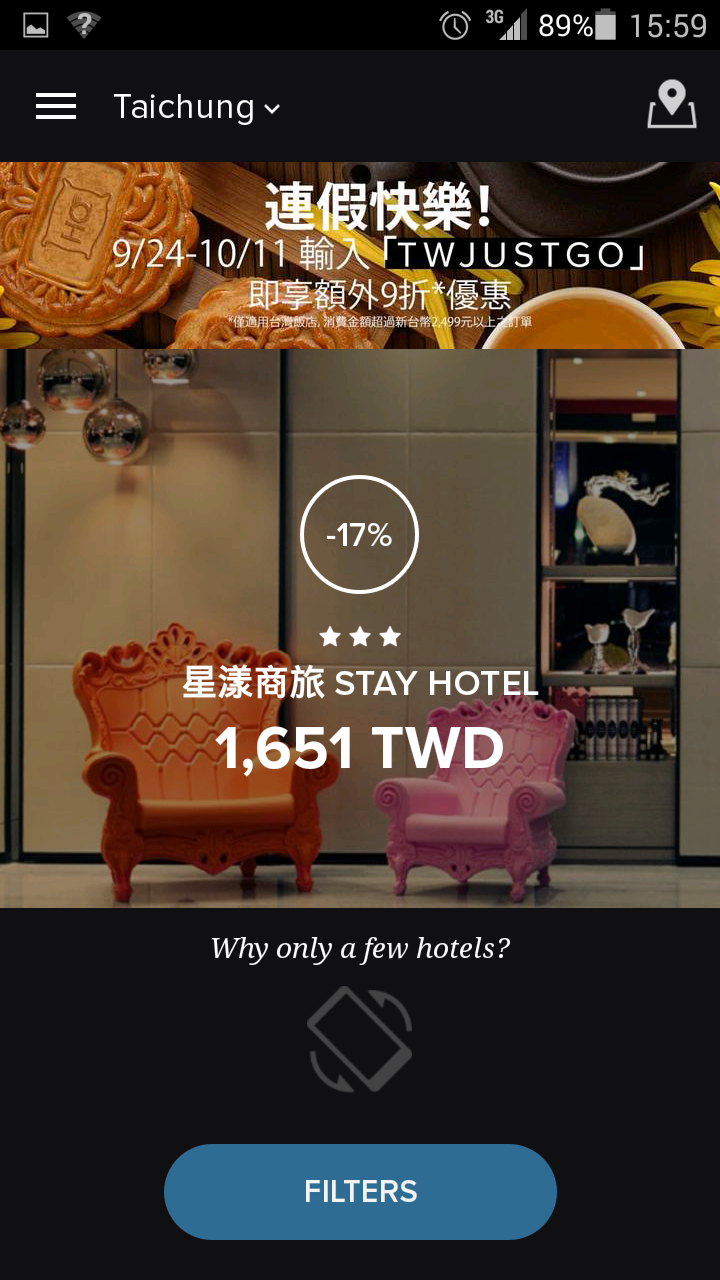Expand the Taichung city dropdown

(x=197, y=107)
